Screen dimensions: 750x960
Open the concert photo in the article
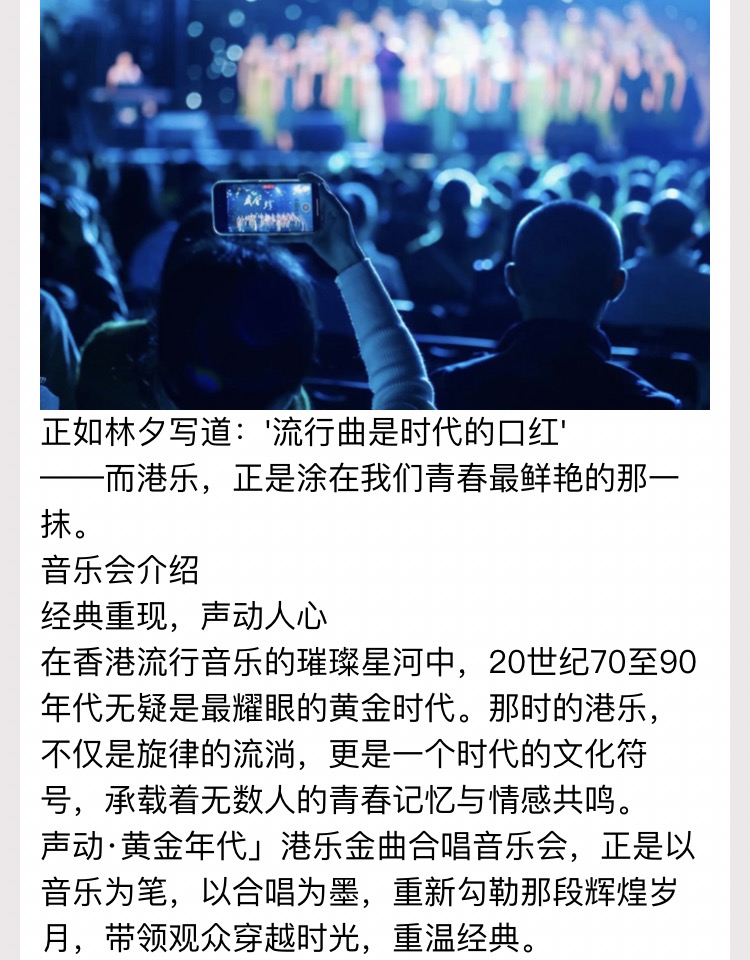pos(375,205)
